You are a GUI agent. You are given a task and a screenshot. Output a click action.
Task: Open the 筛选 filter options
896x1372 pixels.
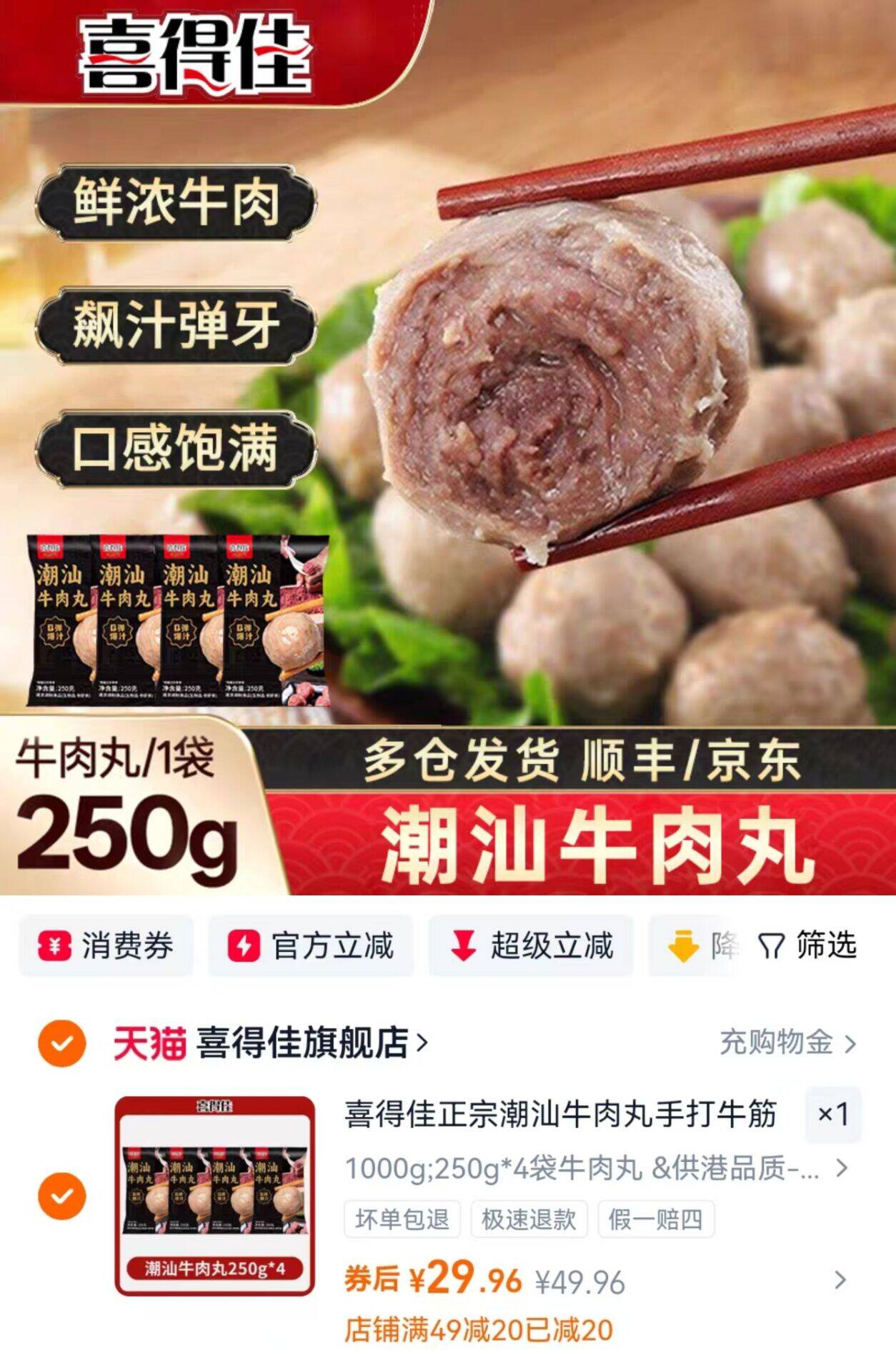(807, 945)
